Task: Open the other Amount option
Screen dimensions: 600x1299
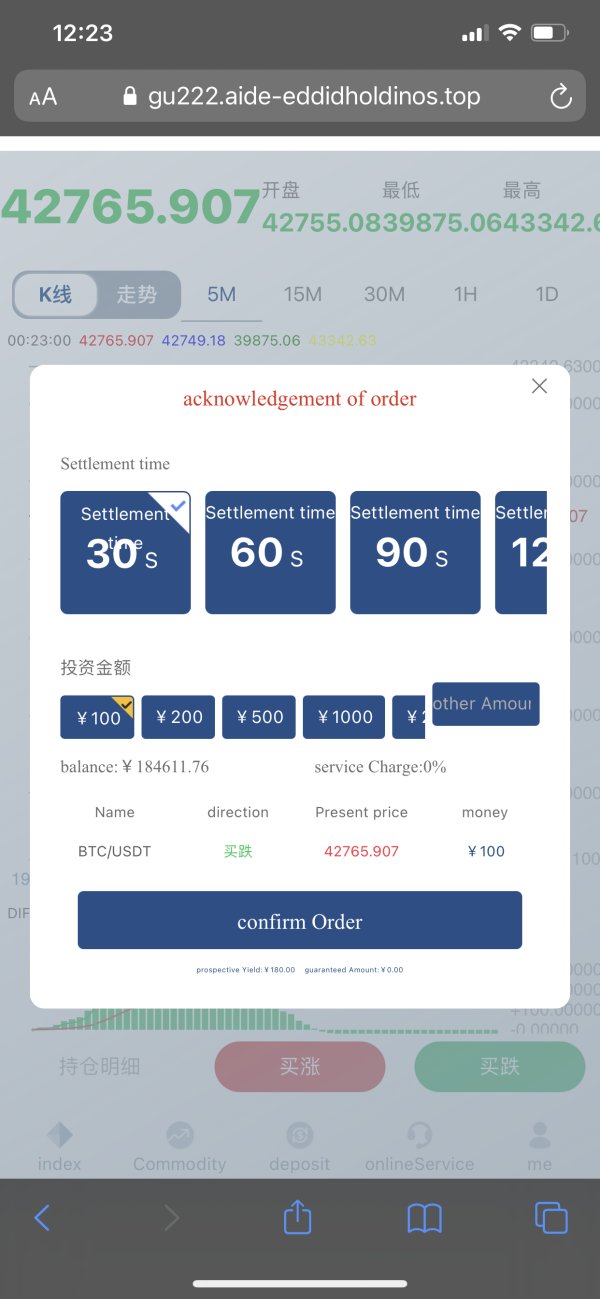Action: [x=485, y=704]
